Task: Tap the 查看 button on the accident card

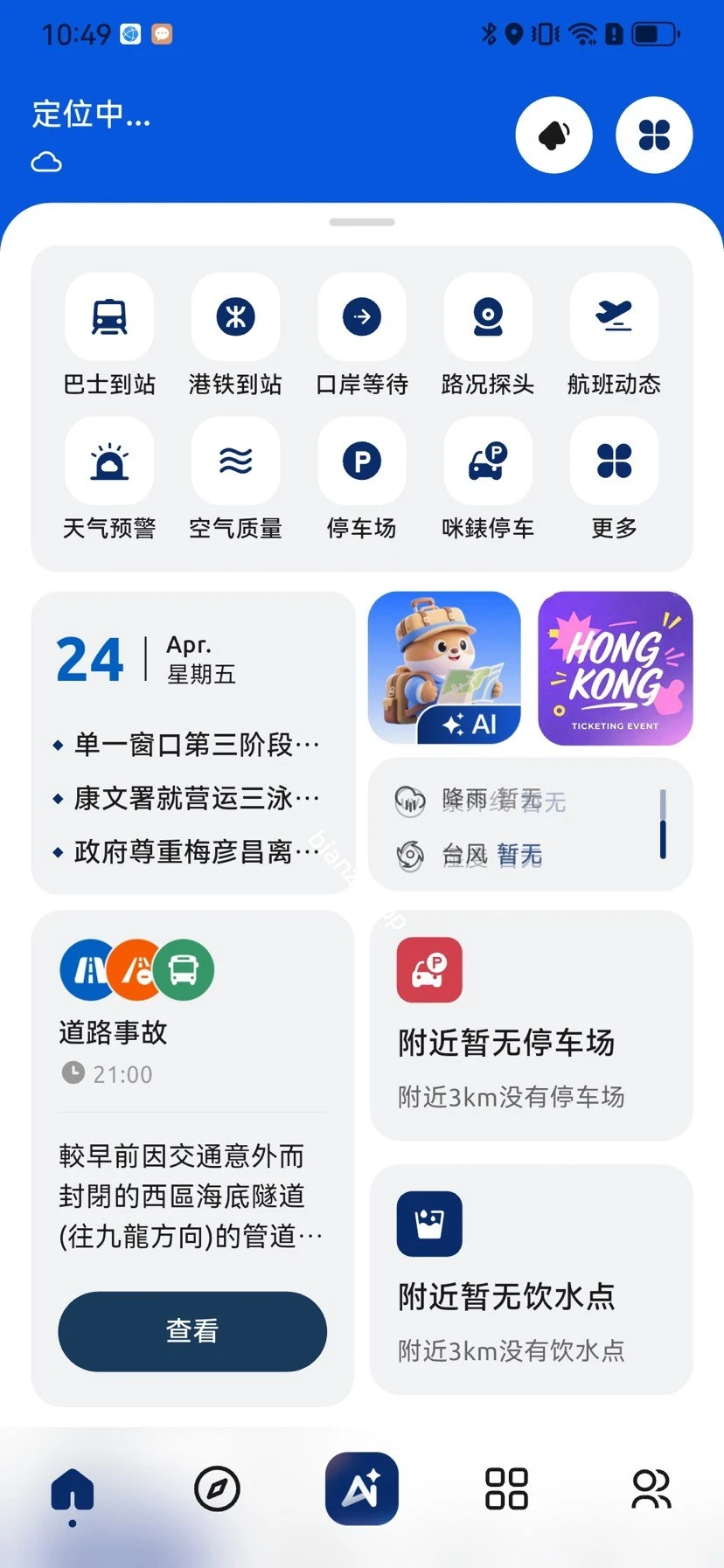Action: pos(191,1331)
